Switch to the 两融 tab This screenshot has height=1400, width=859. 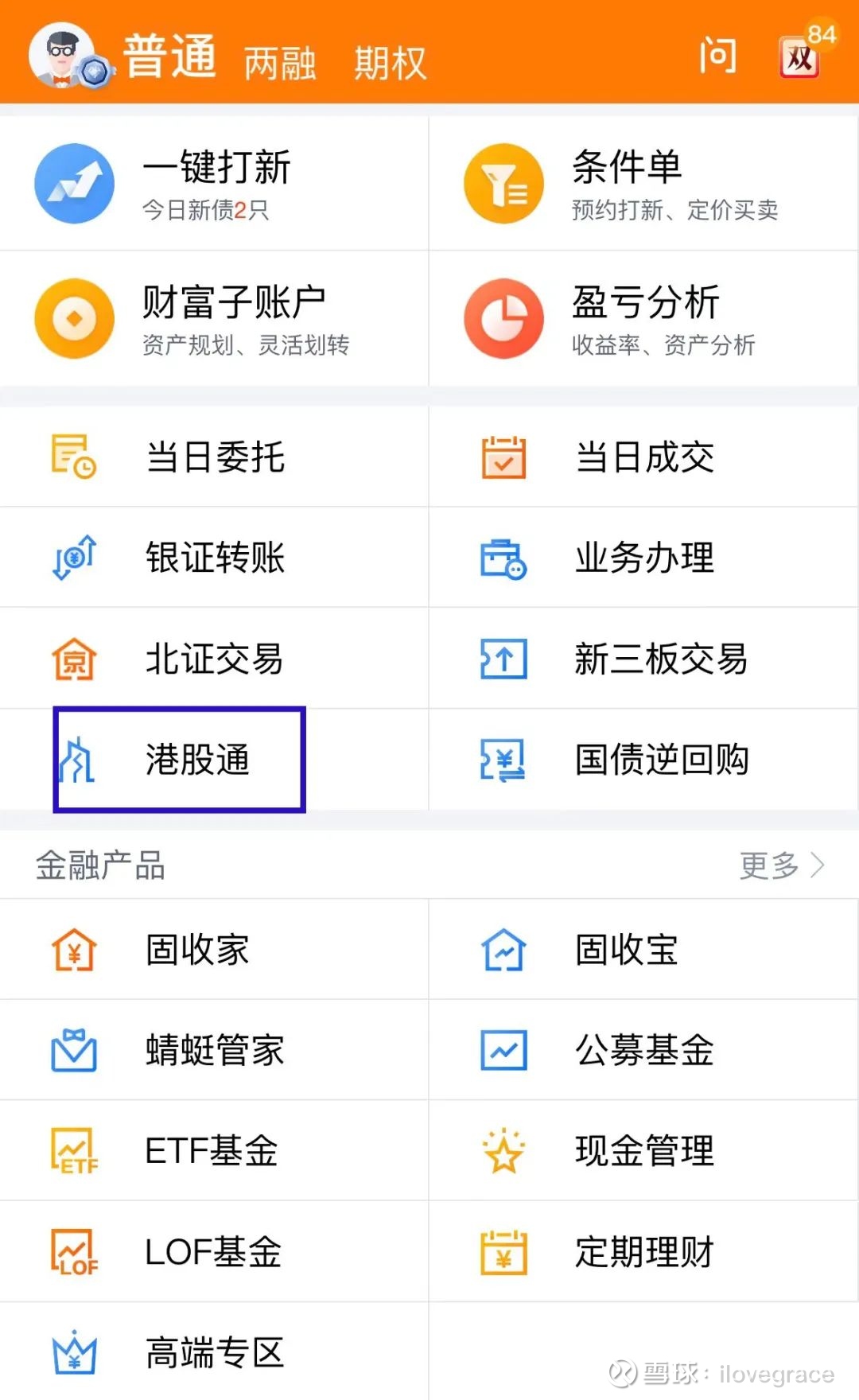(280, 64)
